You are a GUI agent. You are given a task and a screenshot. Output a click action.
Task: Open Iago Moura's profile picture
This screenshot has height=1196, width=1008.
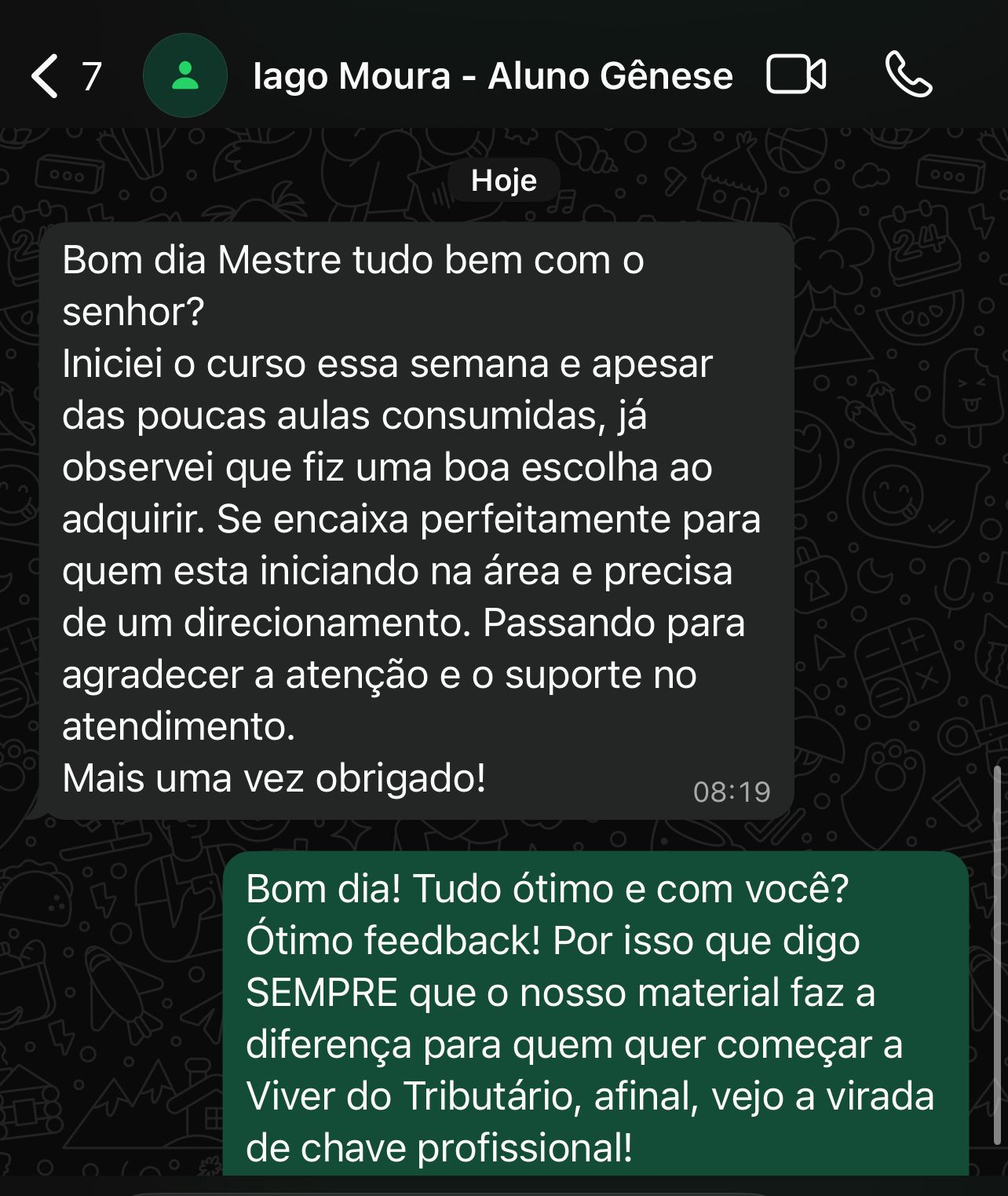[185, 76]
